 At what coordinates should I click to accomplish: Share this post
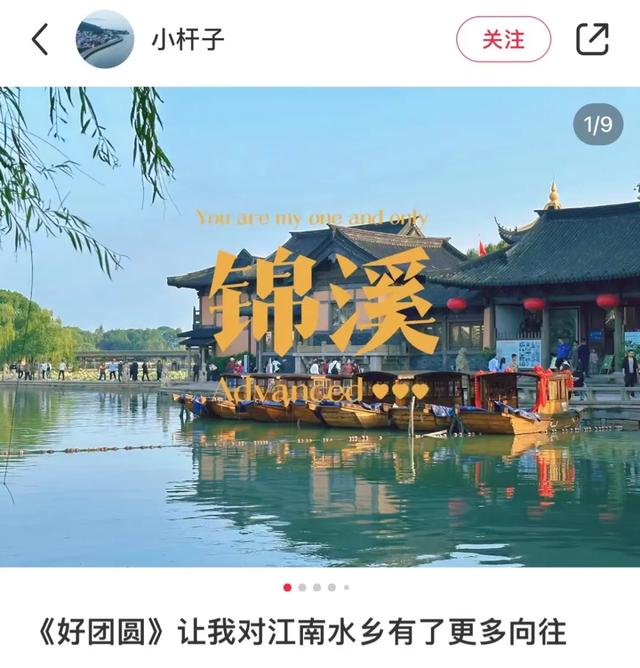pos(592,40)
